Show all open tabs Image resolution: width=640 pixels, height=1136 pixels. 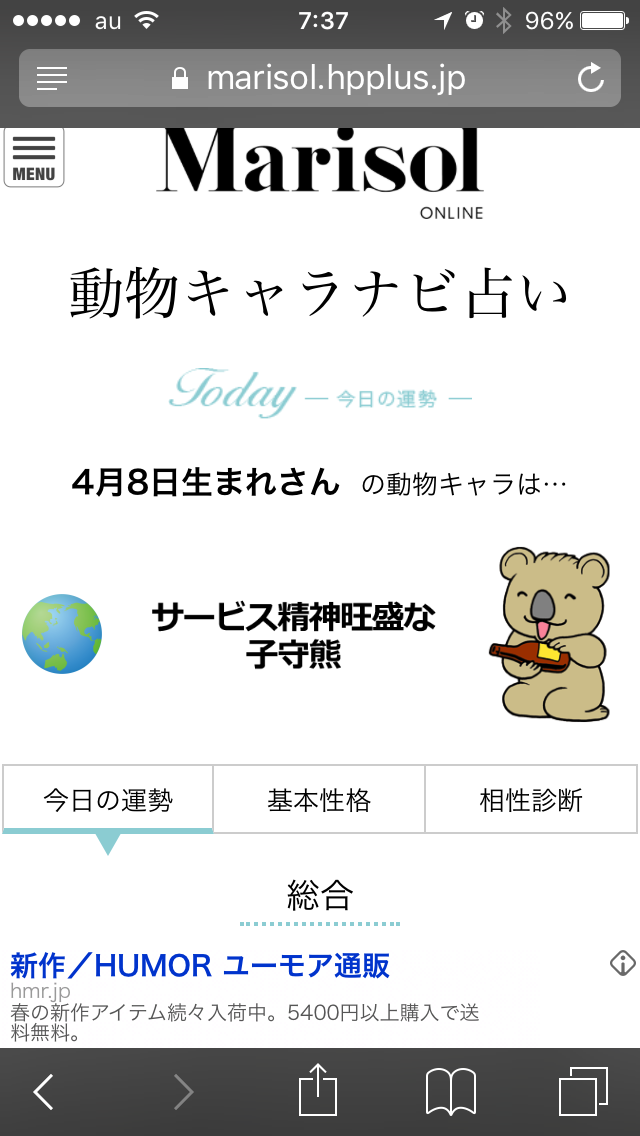(x=583, y=1092)
